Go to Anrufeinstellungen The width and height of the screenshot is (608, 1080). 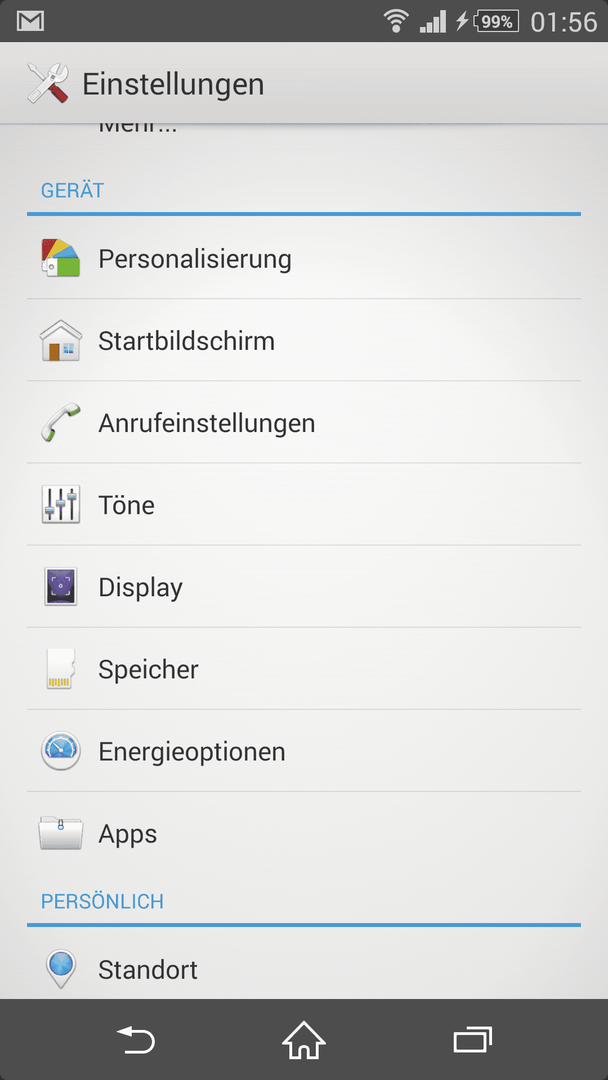(304, 422)
